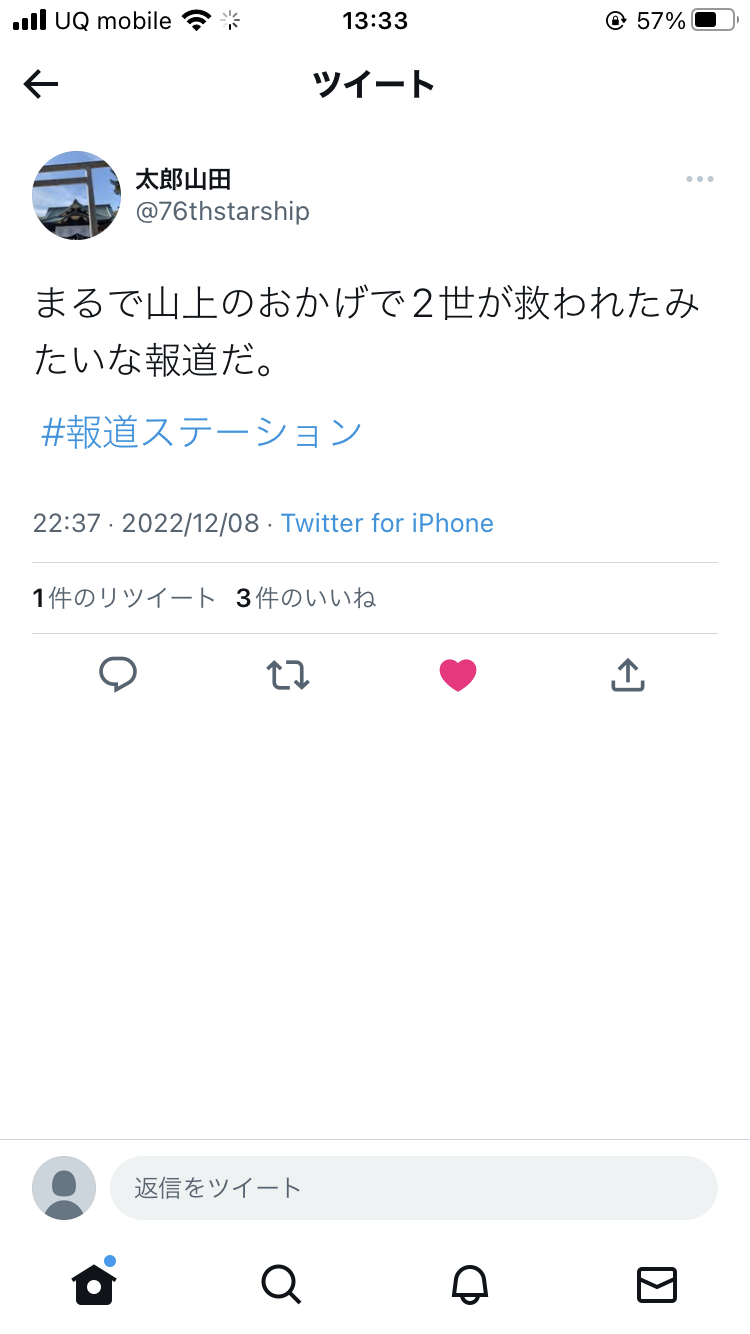Open the #報道ステーション hashtag
The height and width of the screenshot is (1334, 750).
click(201, 432)
